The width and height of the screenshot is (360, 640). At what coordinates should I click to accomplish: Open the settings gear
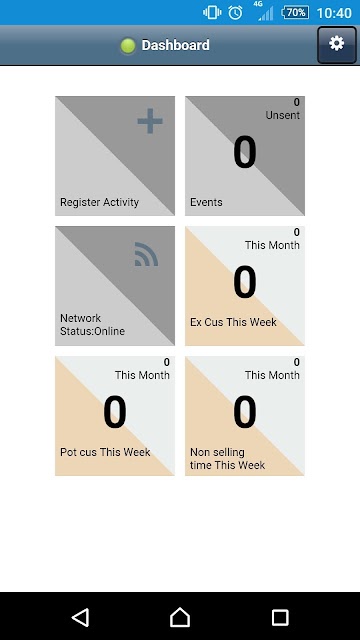pos(337,45)
